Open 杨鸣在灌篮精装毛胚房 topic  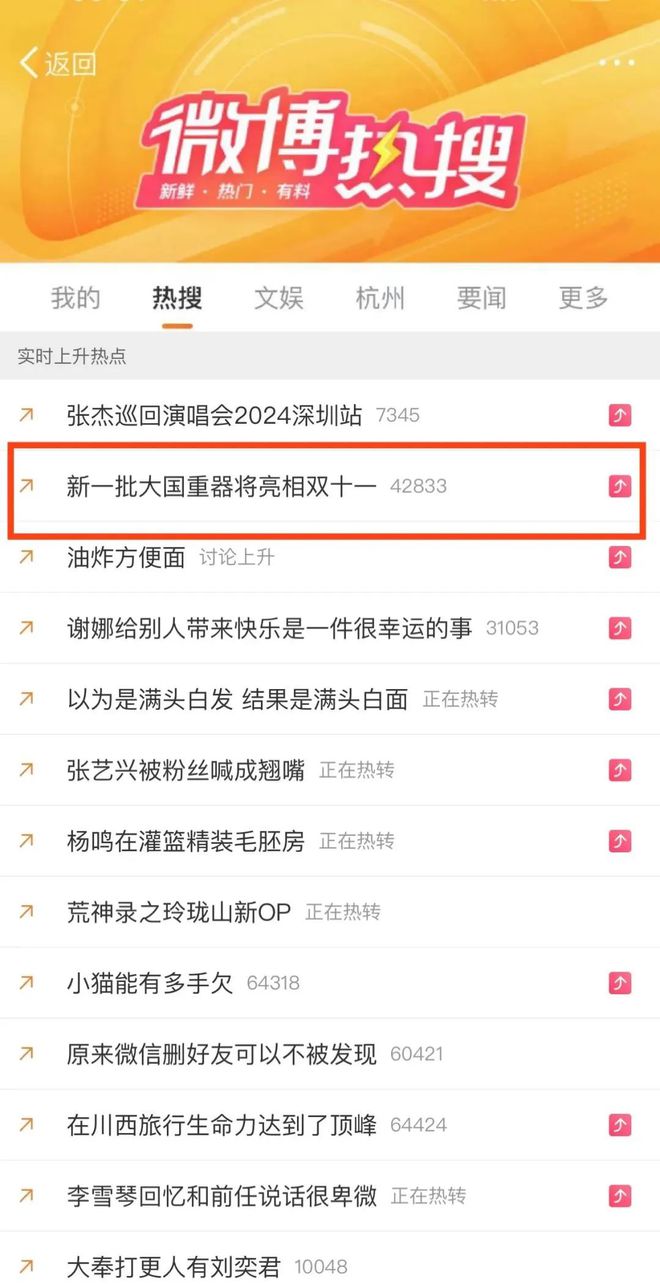(185, 841)
